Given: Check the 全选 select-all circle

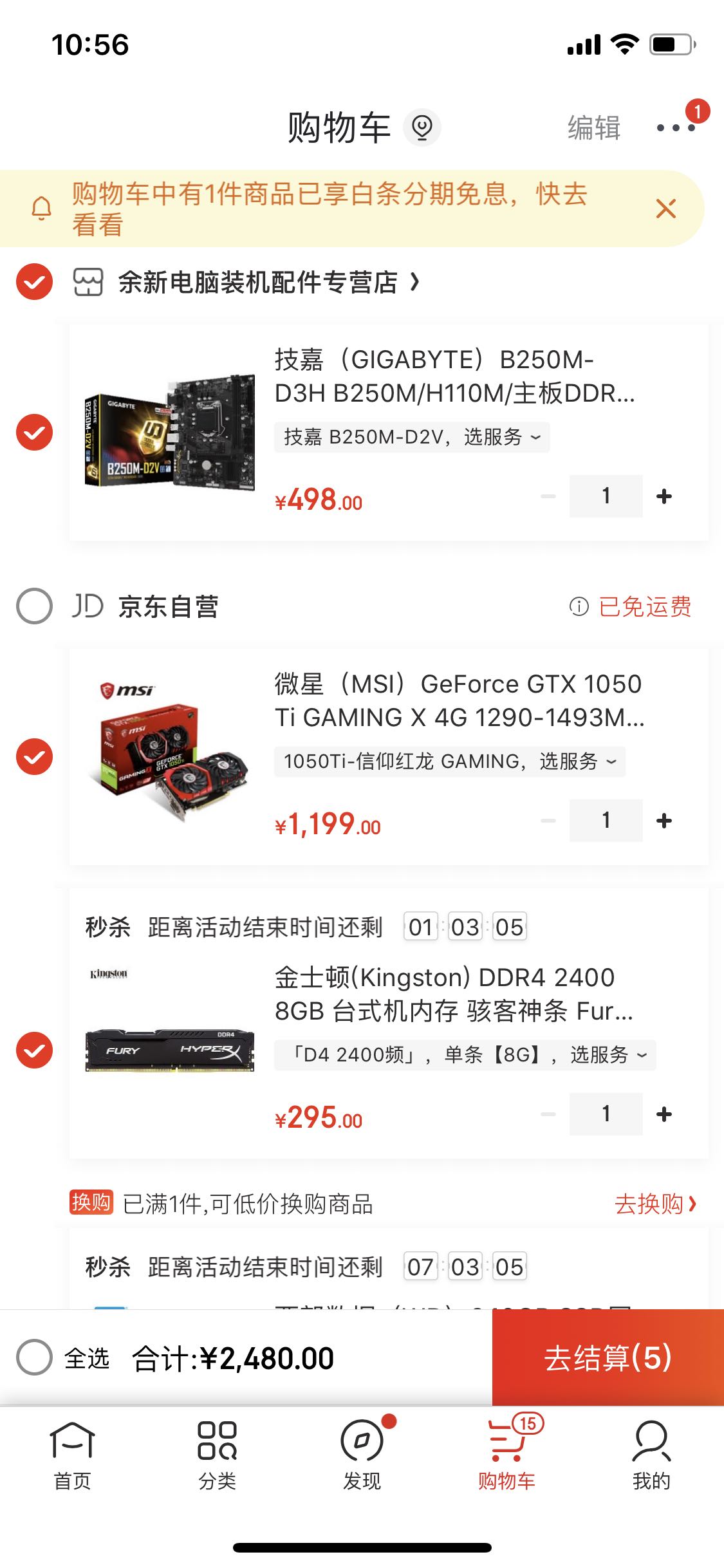Looking at the screenshot, I should (35, 1358).
